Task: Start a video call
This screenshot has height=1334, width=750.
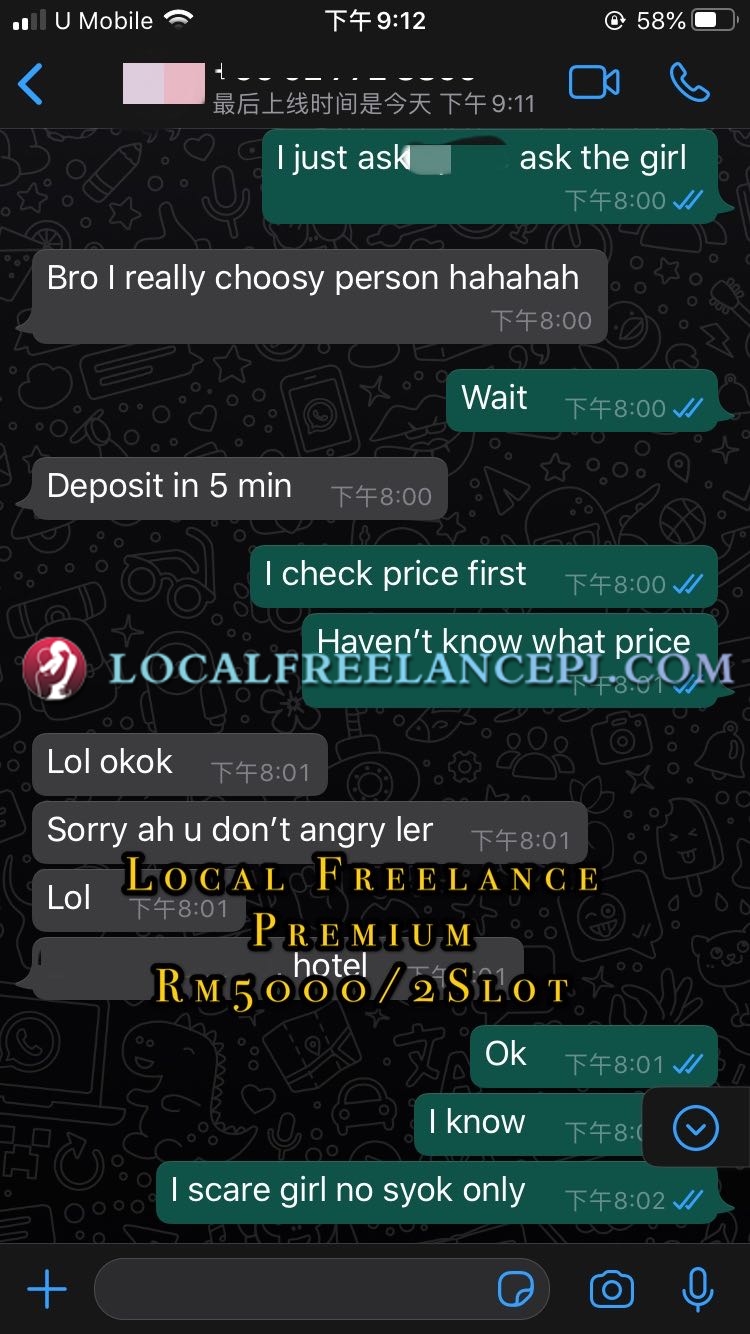Action: 594,83
